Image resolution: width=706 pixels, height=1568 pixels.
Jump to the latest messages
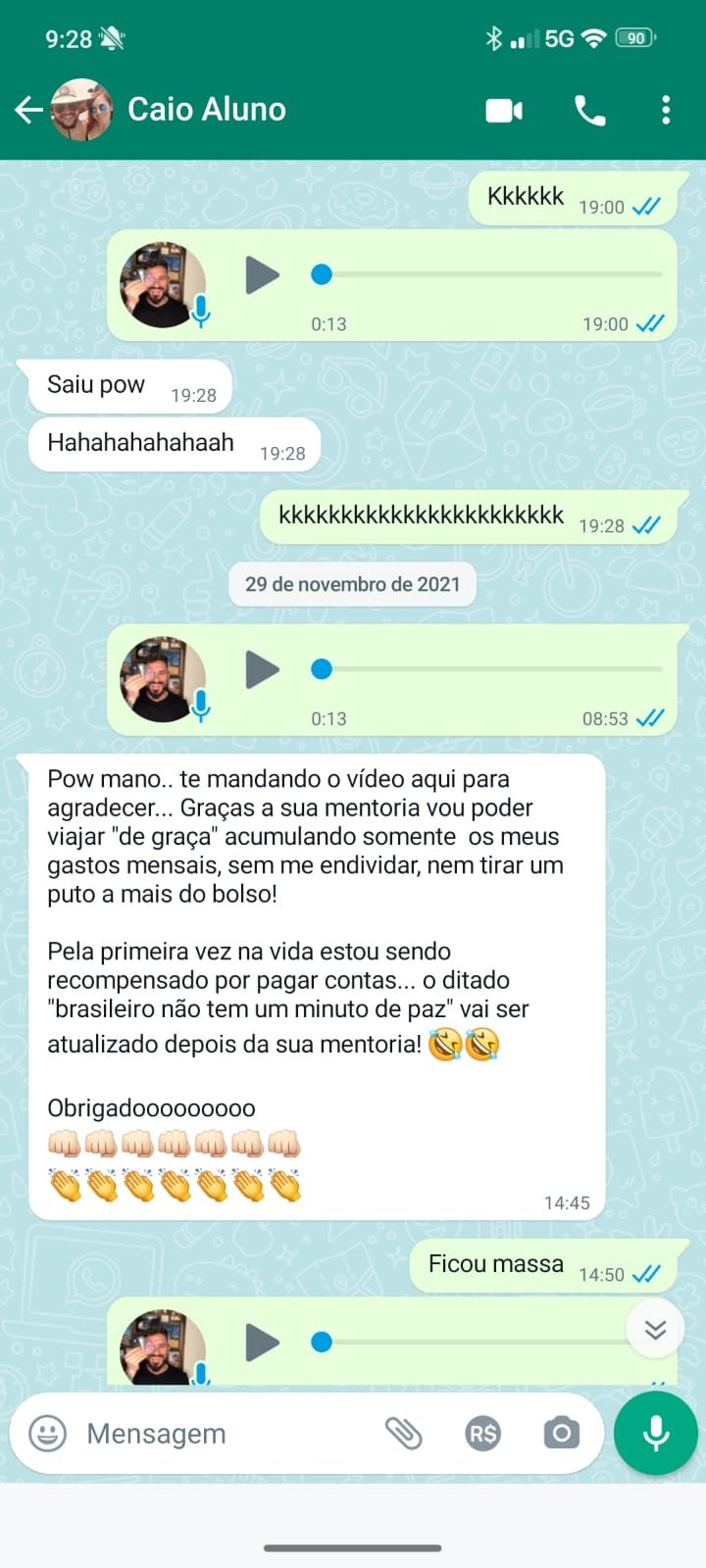(x=655, y=1329)
